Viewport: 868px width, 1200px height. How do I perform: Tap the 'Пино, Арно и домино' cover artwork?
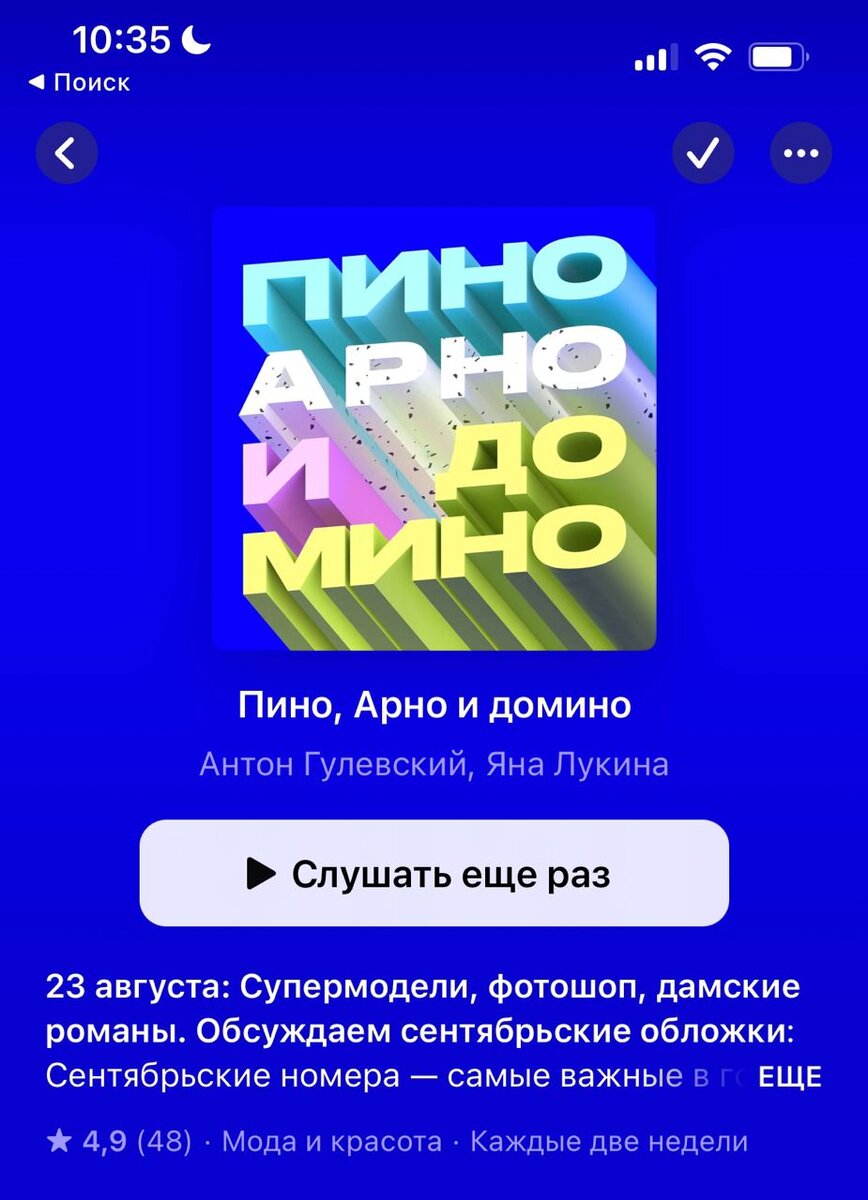pyautogui.click(x=434, y=430)
